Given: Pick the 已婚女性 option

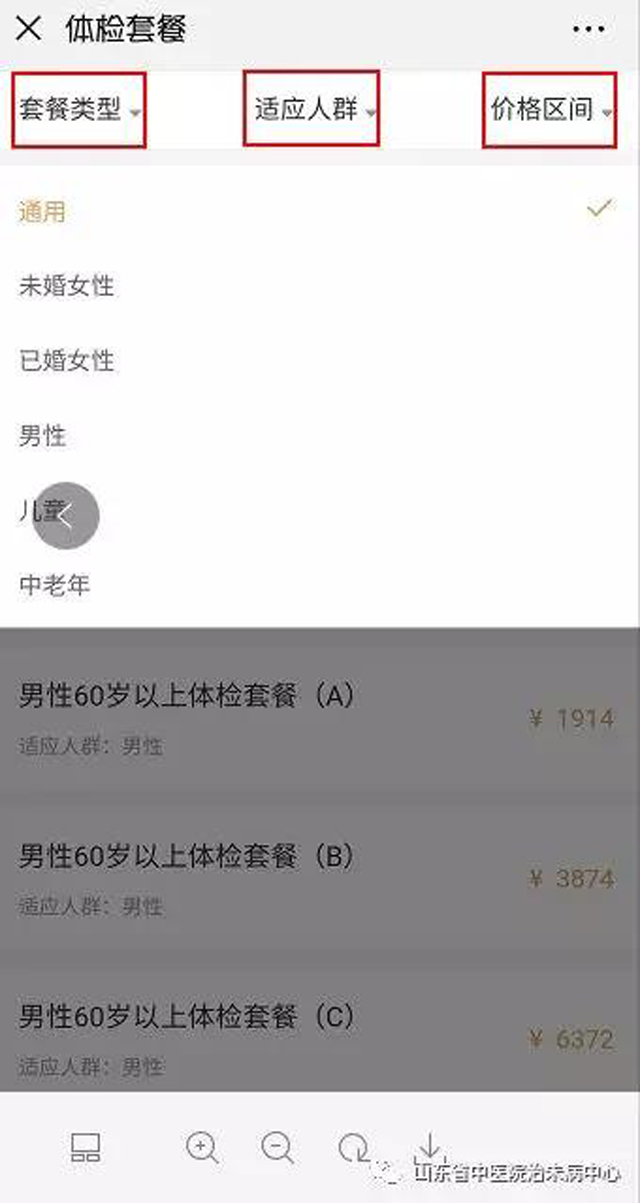Looking at the screenshot, I should click(x=66, y=360).
